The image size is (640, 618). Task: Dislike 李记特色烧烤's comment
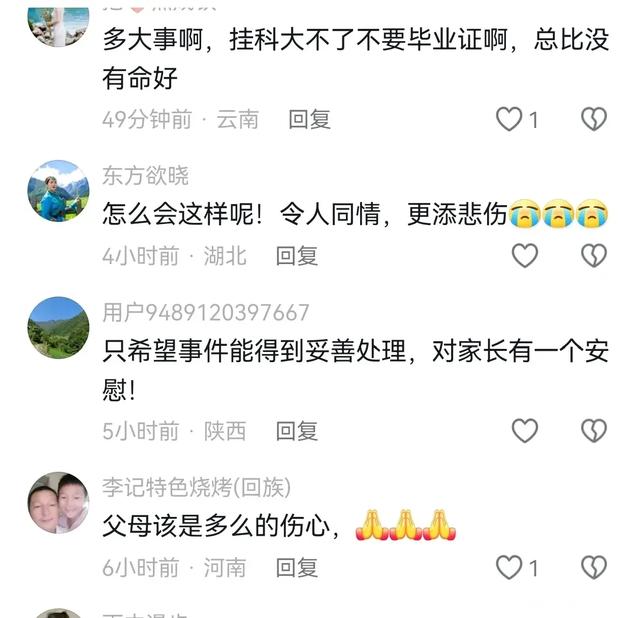coord(594,567)
